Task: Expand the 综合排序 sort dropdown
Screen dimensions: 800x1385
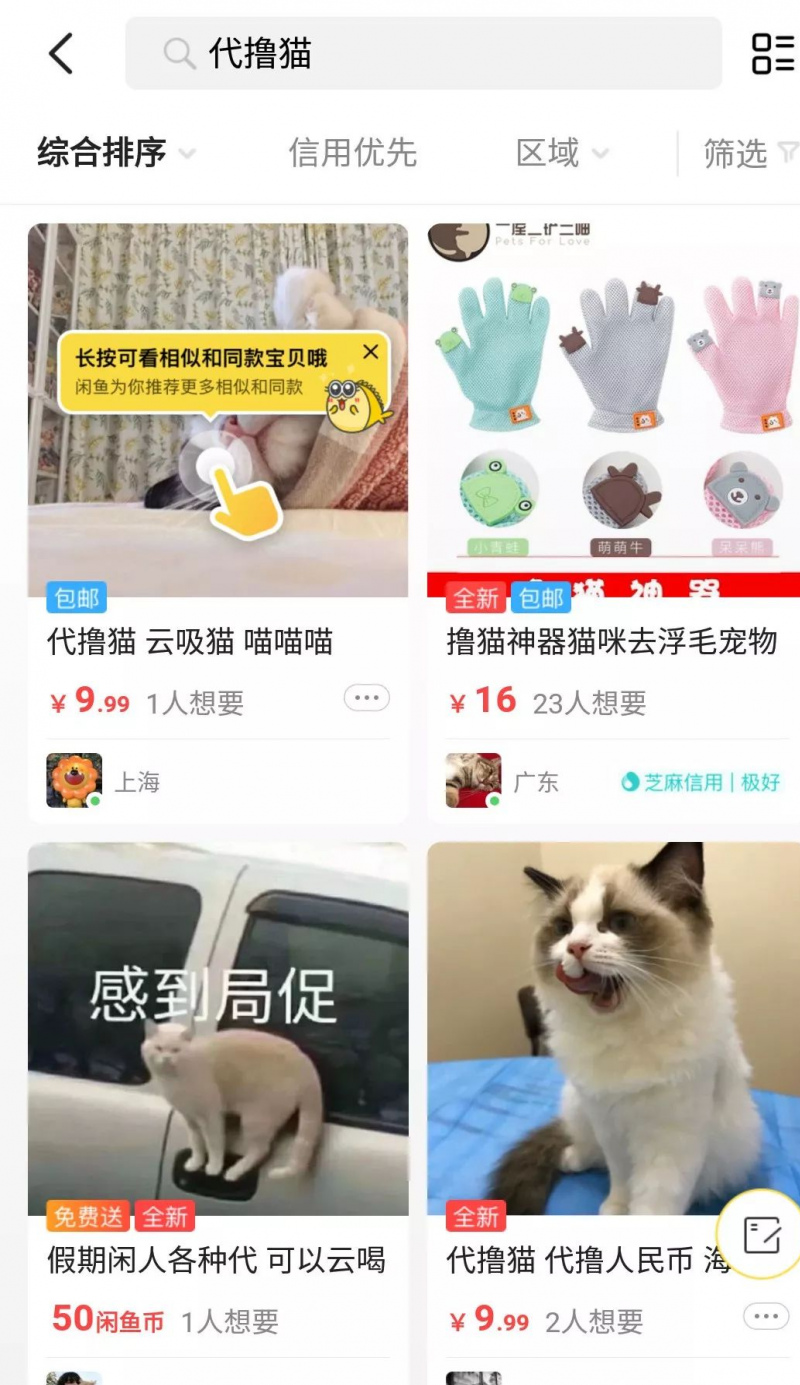Action: pyautogui.click(x=116, y=153)
